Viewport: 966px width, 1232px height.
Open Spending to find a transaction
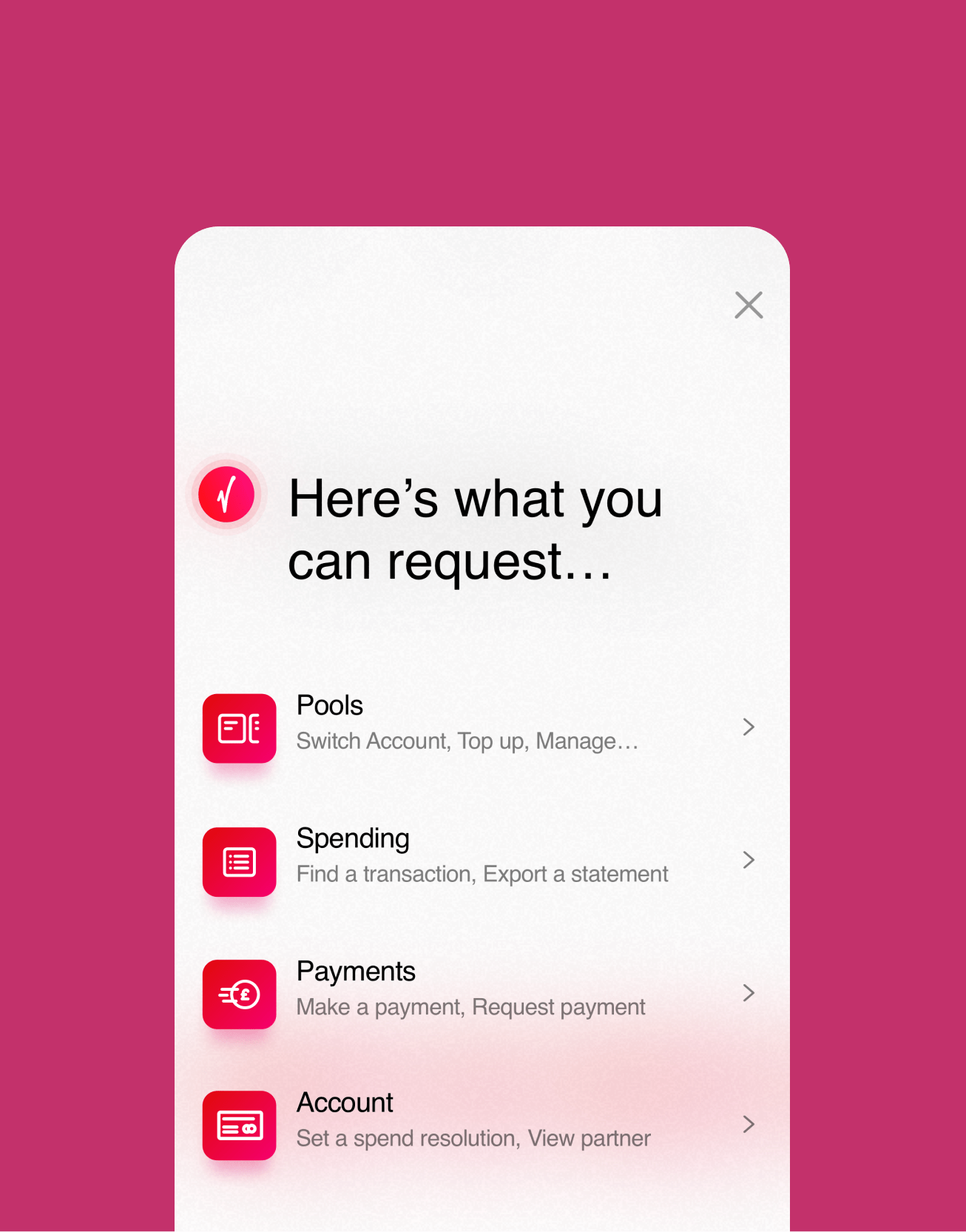coord(481,860)
